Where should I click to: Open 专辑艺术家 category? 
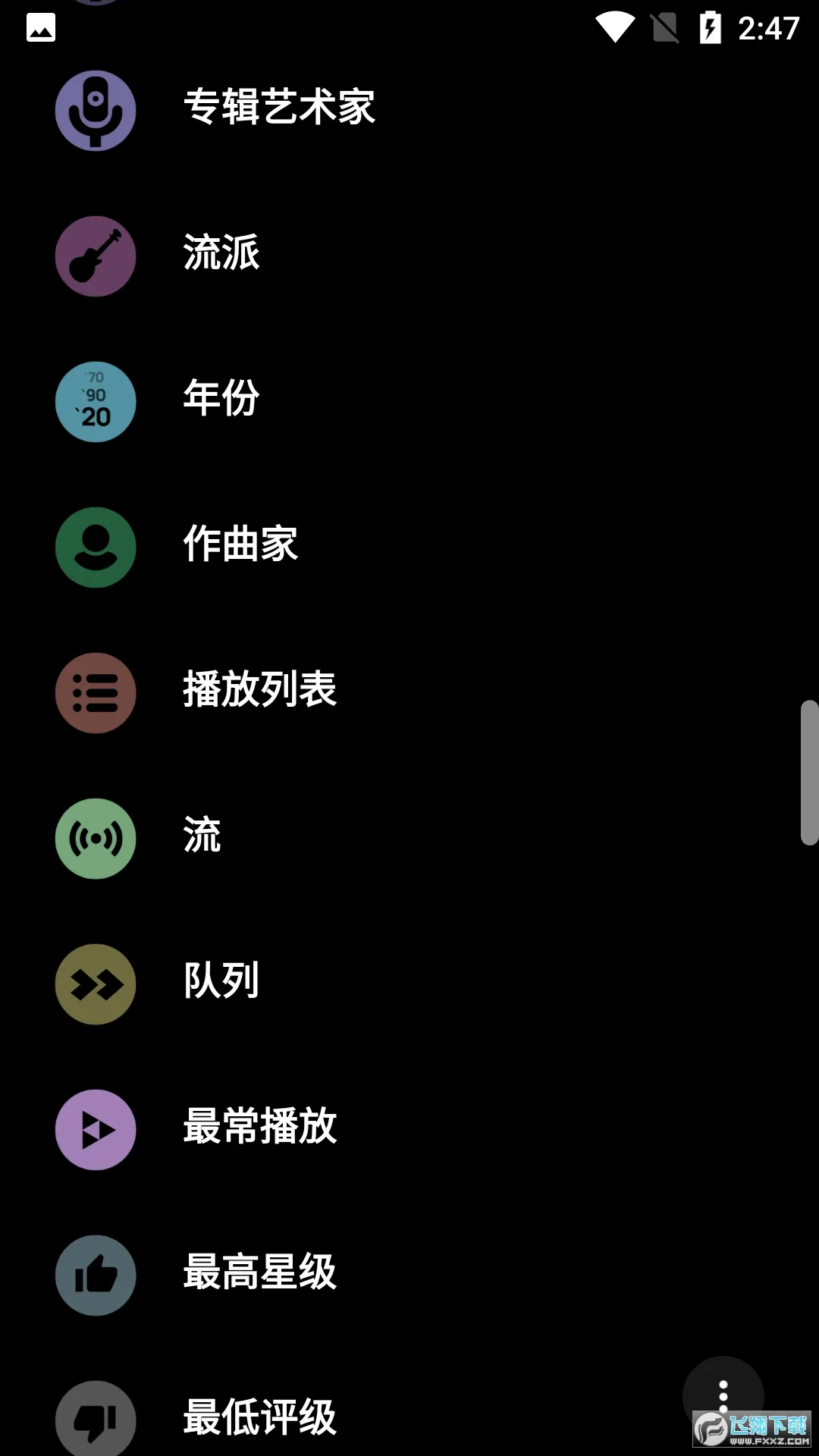279,108
